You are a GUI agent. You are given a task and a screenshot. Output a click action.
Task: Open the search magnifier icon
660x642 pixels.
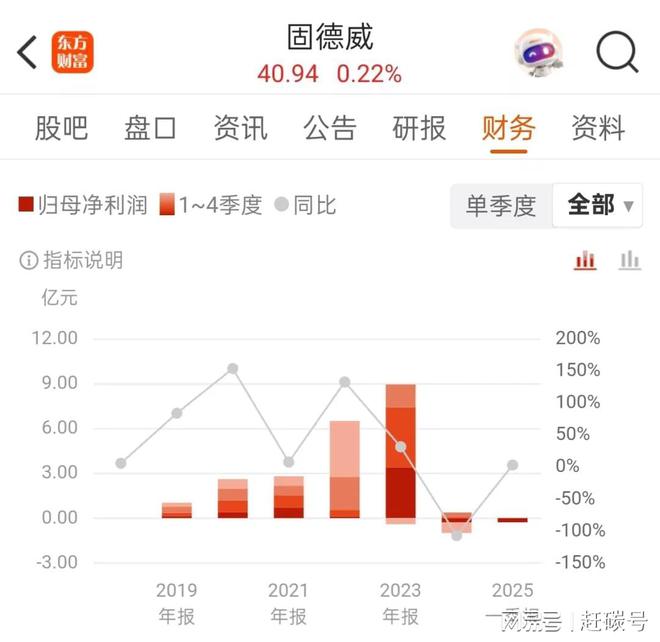pyautogui.click(x=617, y=52)
